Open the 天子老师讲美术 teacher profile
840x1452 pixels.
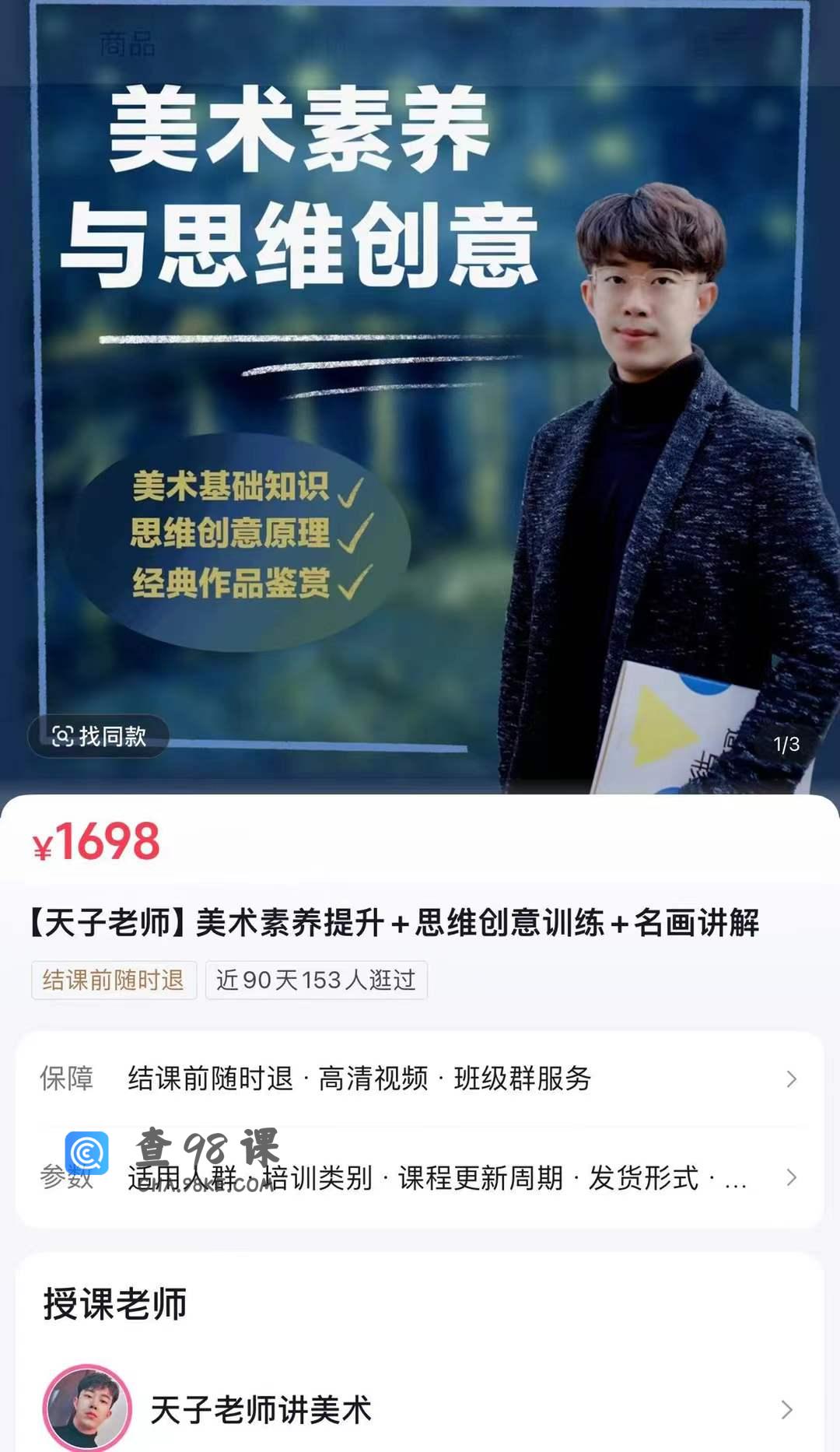pos(420,1409)
